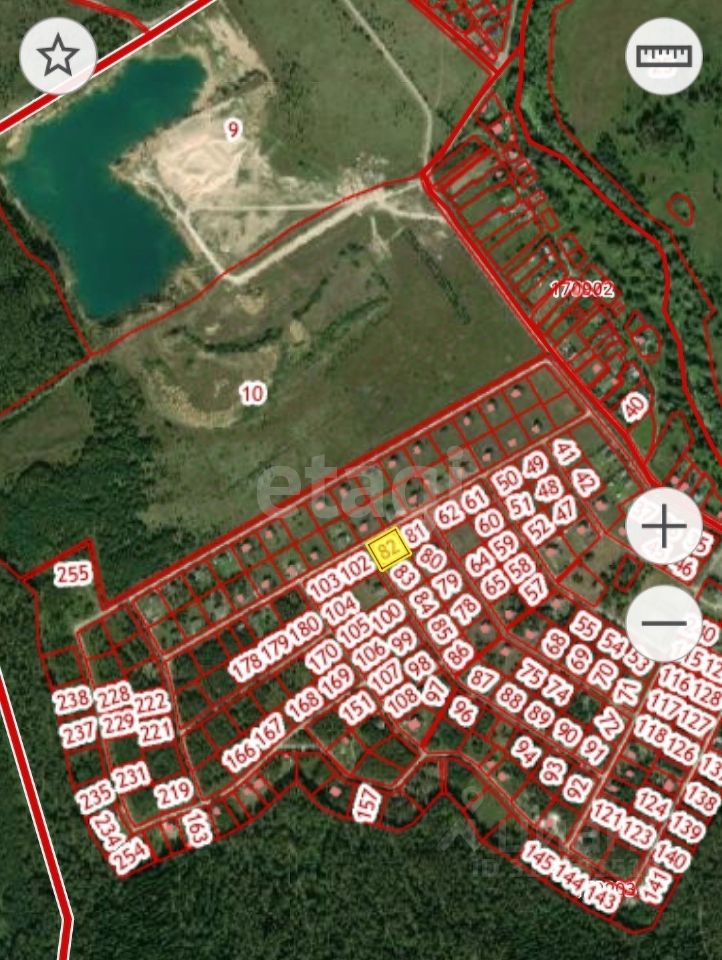This screenshot has width=722, height=960.
Task: Zoom out of the map
Action: coord(664,622)
